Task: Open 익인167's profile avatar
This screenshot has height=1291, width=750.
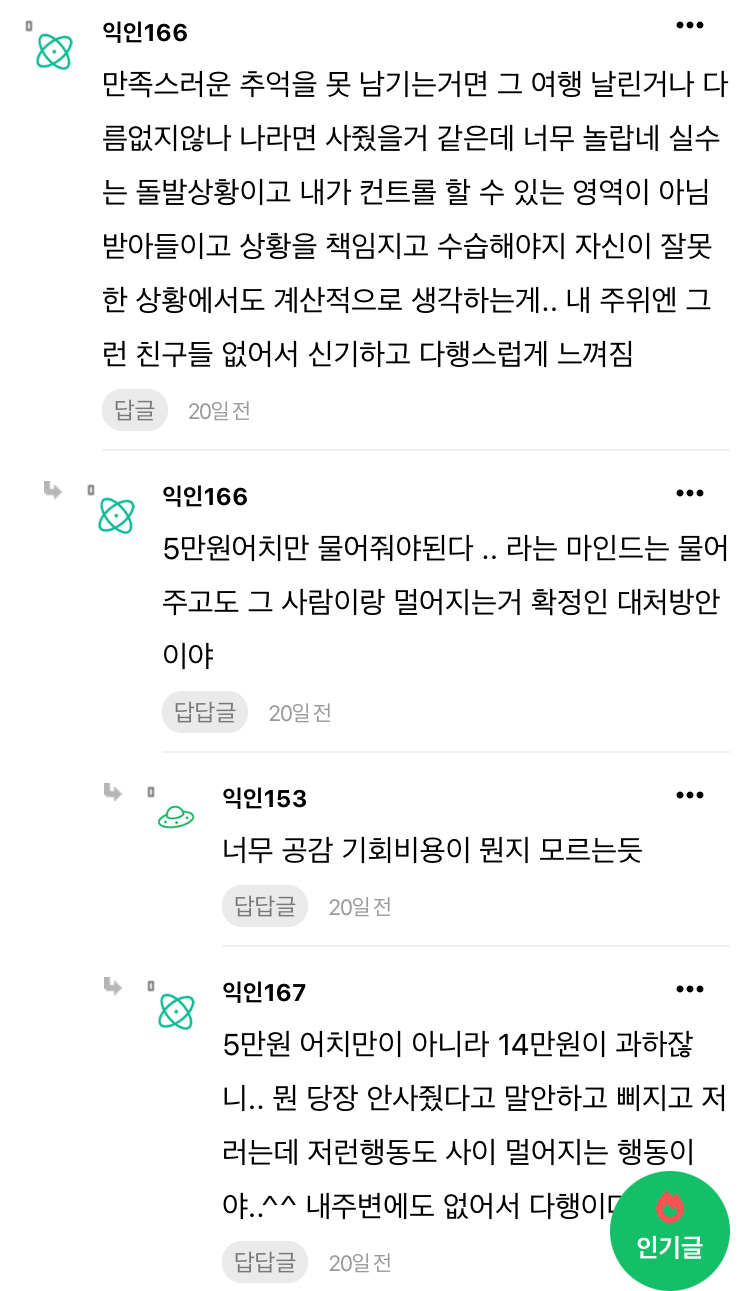Action: (176, 1012)
